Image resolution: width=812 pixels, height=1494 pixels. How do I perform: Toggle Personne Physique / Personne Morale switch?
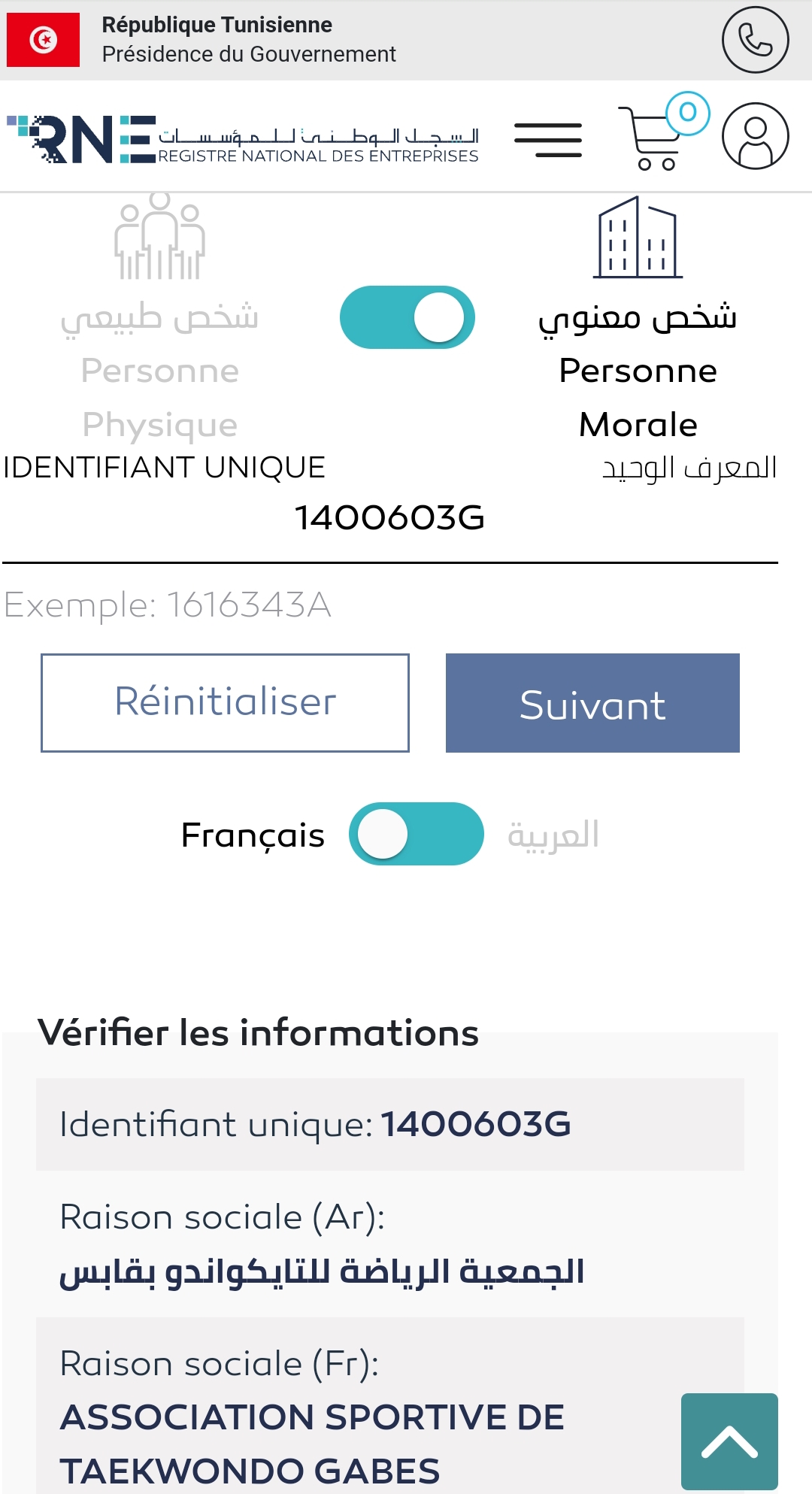(407, 317)
